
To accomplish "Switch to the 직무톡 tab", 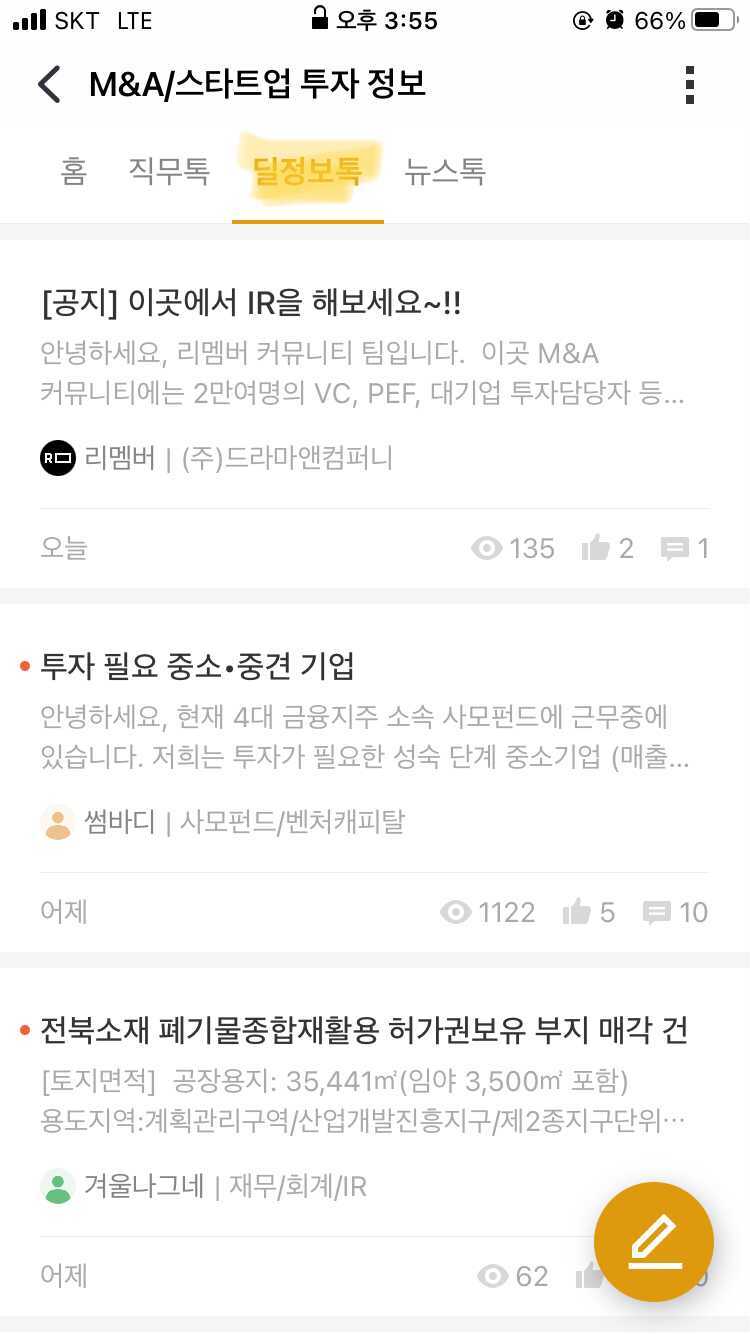I will [x=167, y=172].
